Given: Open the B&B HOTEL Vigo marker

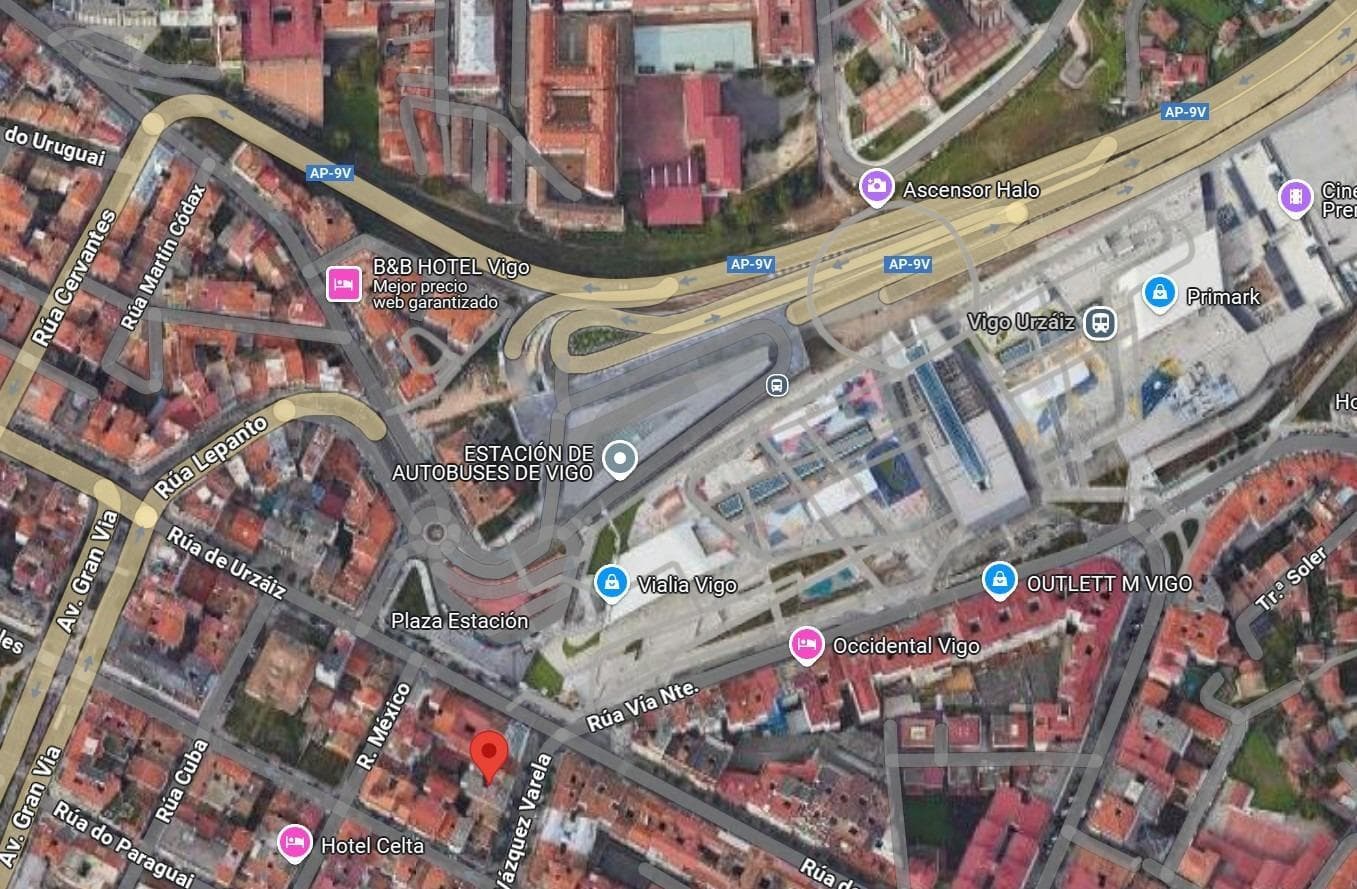Looking at the screenshot, I should pyautogui.click(x=343, y=283).
